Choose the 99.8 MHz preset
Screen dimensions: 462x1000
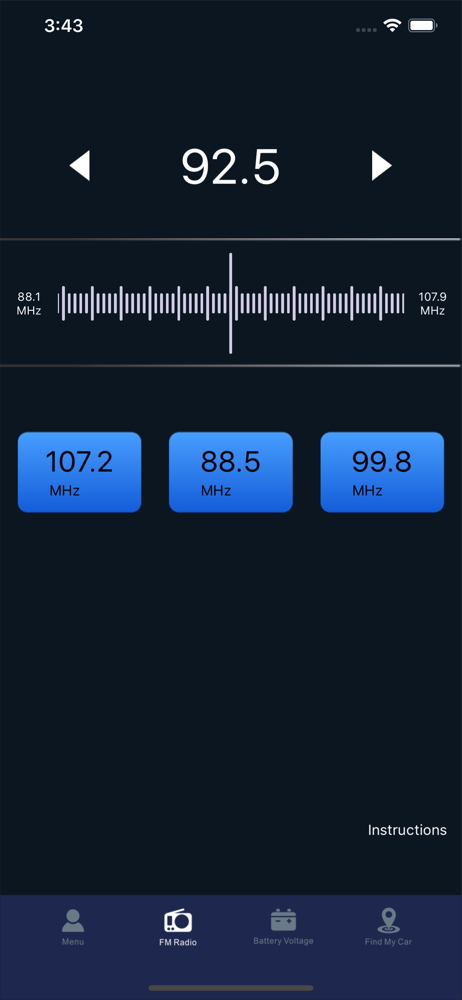coord(382,472)
